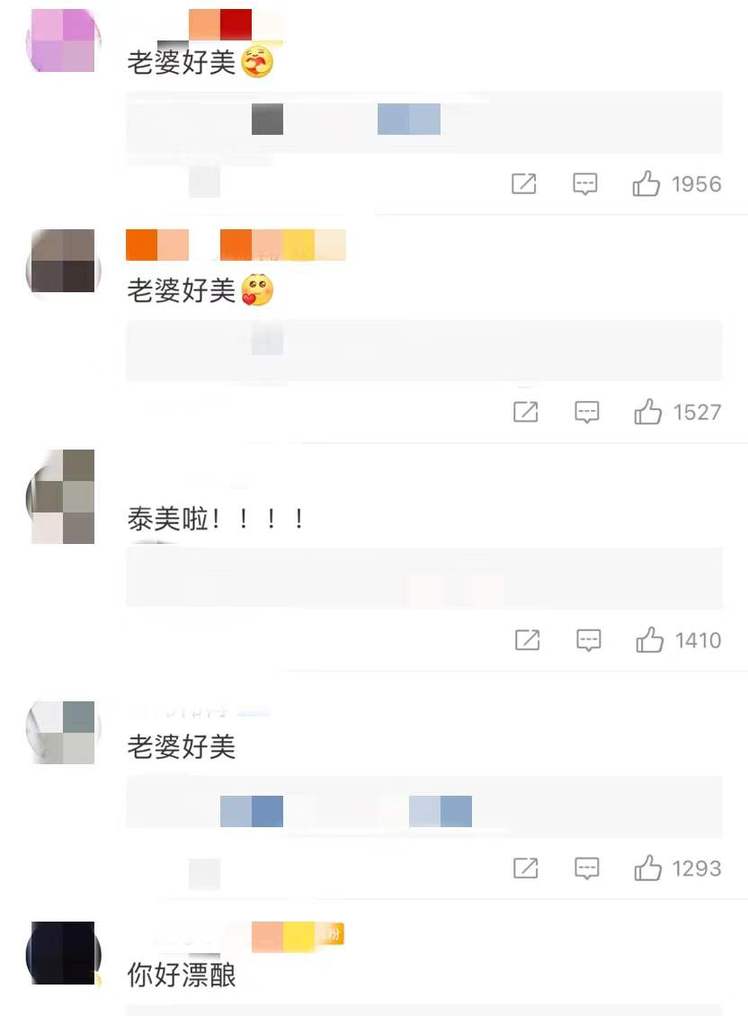Reply to the comment with 1956 likes
Screen dimensions: 748x1016
[x=585, y=184]
